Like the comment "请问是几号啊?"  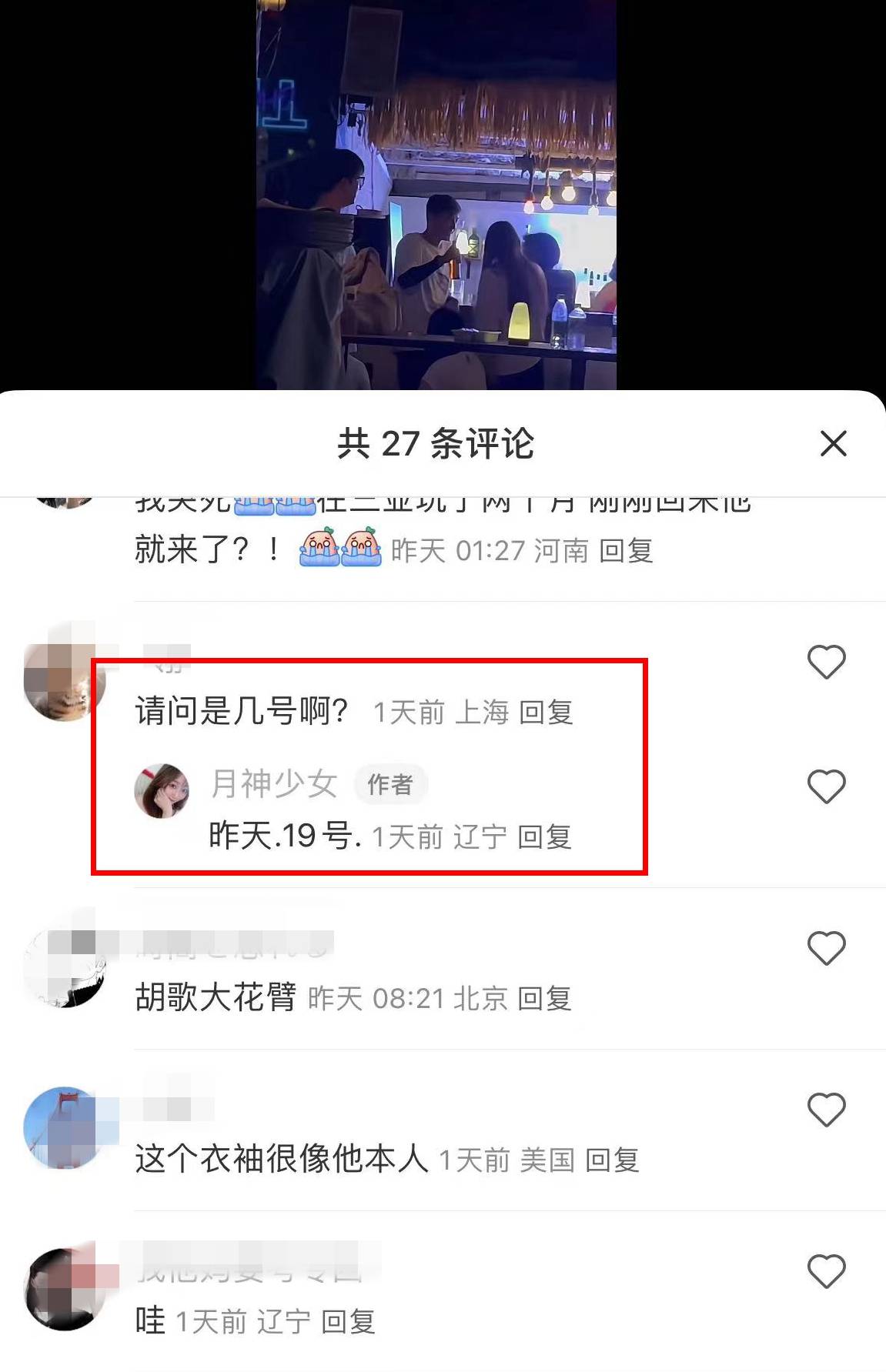[826, 662]
